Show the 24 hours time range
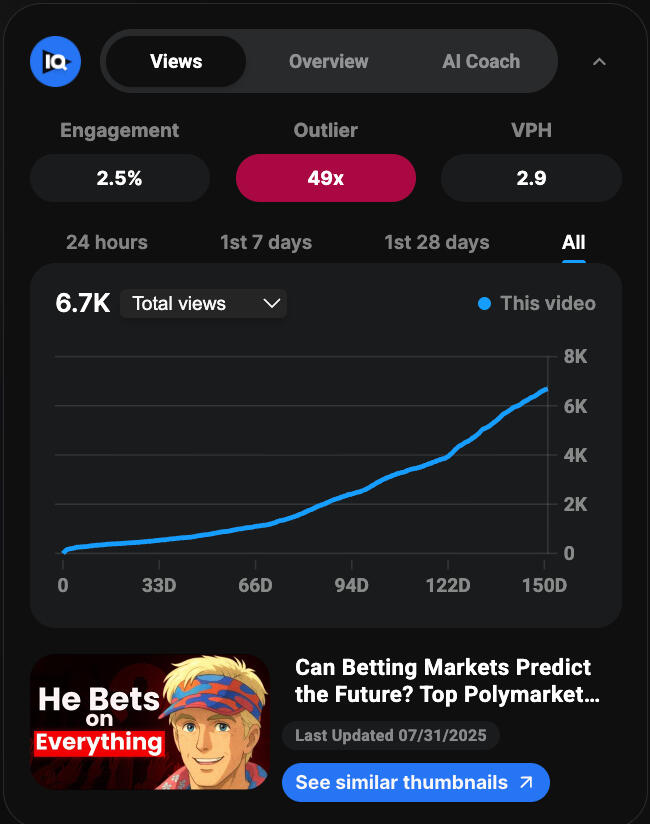Viewport: 650px width, 824px height. [x=106, y=242]
